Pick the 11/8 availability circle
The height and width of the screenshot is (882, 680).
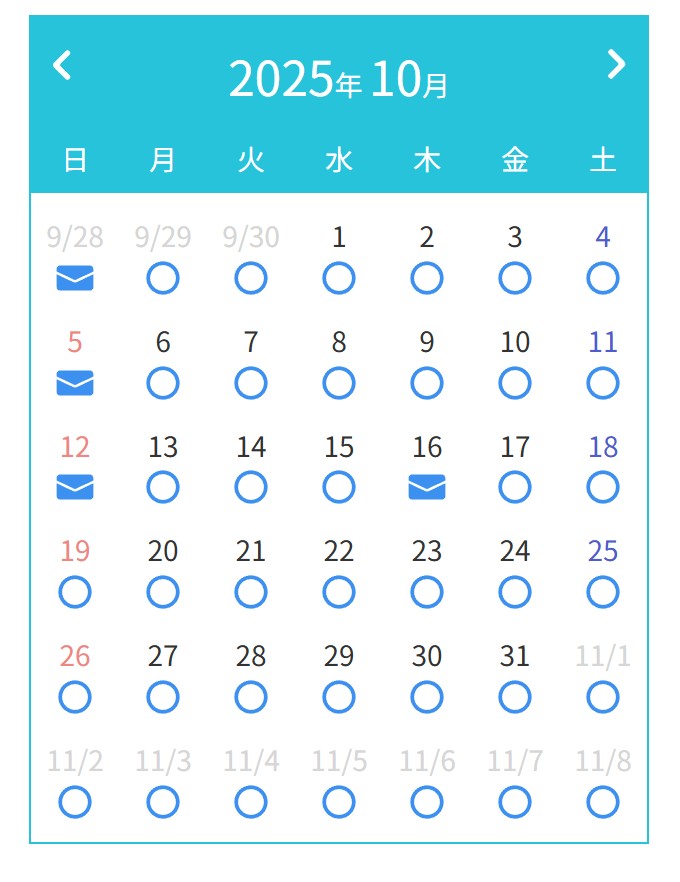pyautogui.click(x=603, y=801)
